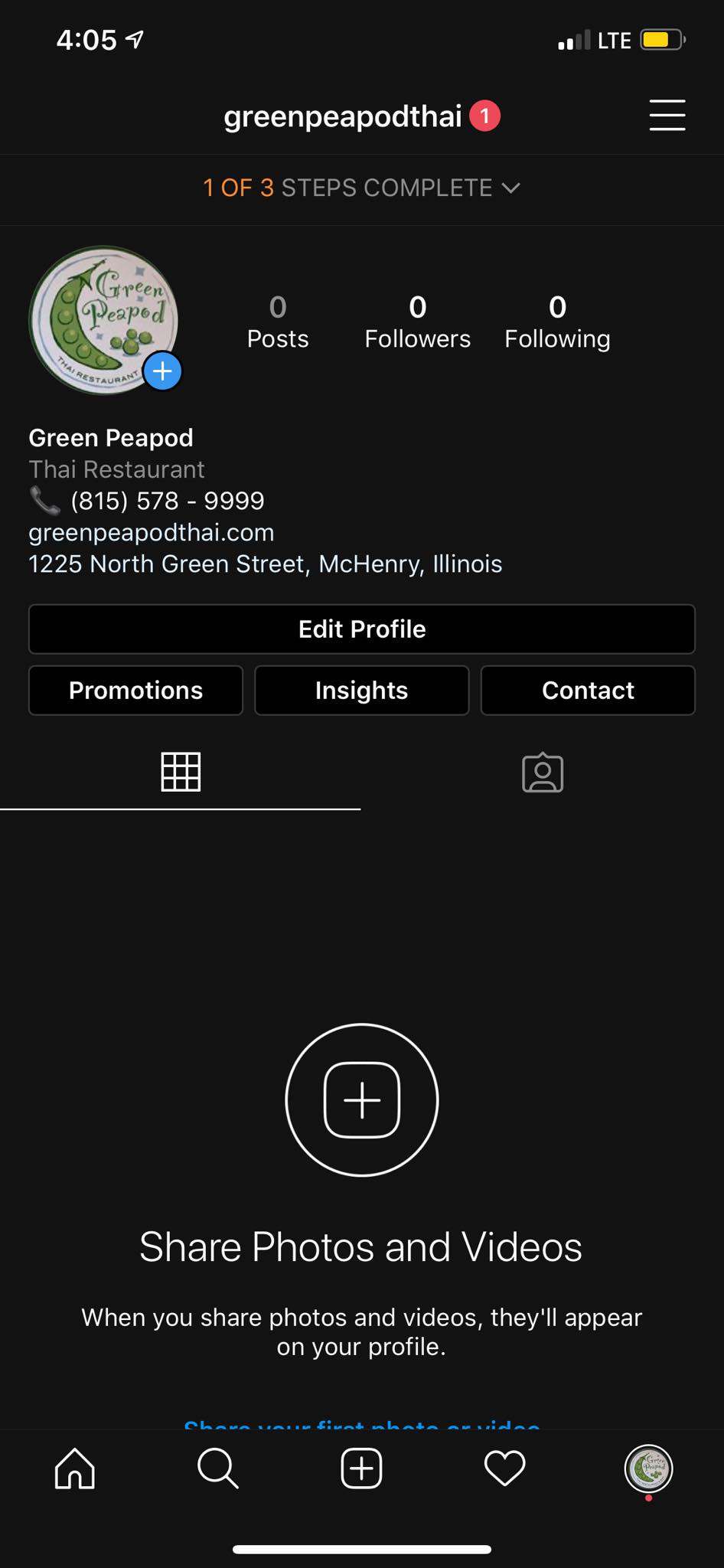Switch to the tagged photos tab
Screen dimensions: 724x1568
[x=543, y=773]
